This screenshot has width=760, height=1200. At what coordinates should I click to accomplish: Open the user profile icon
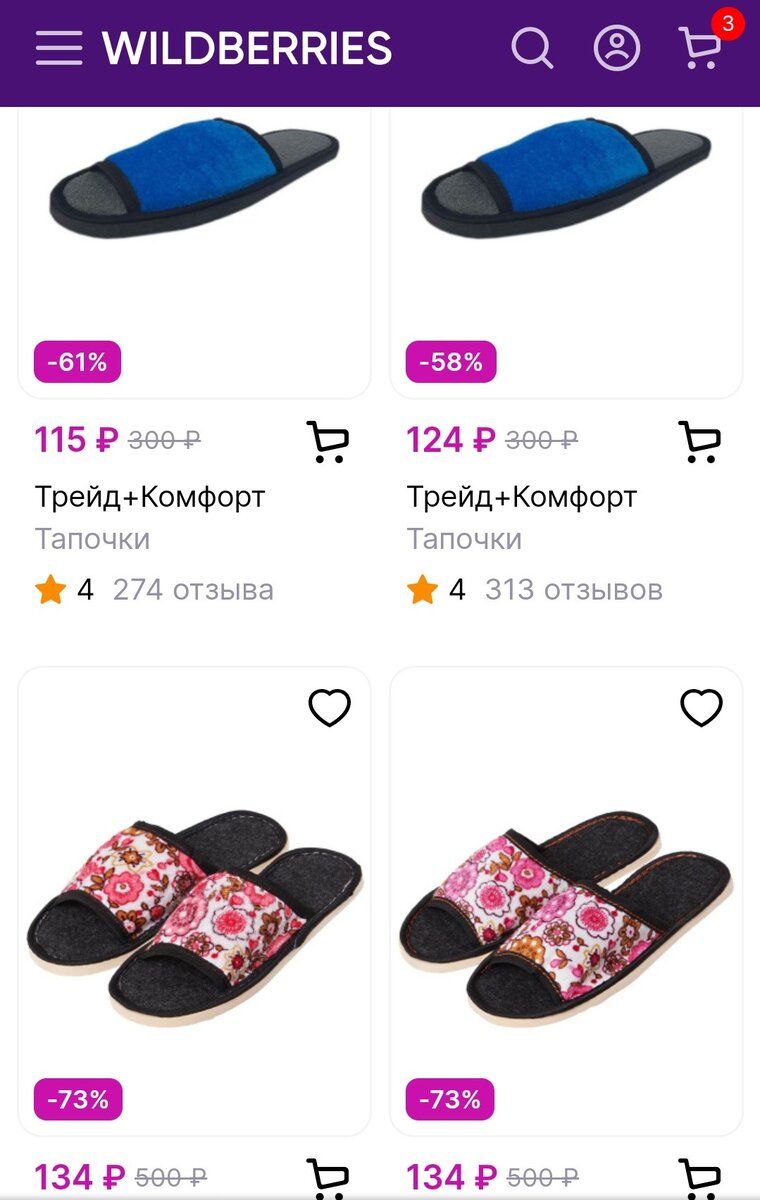(617, 48)
